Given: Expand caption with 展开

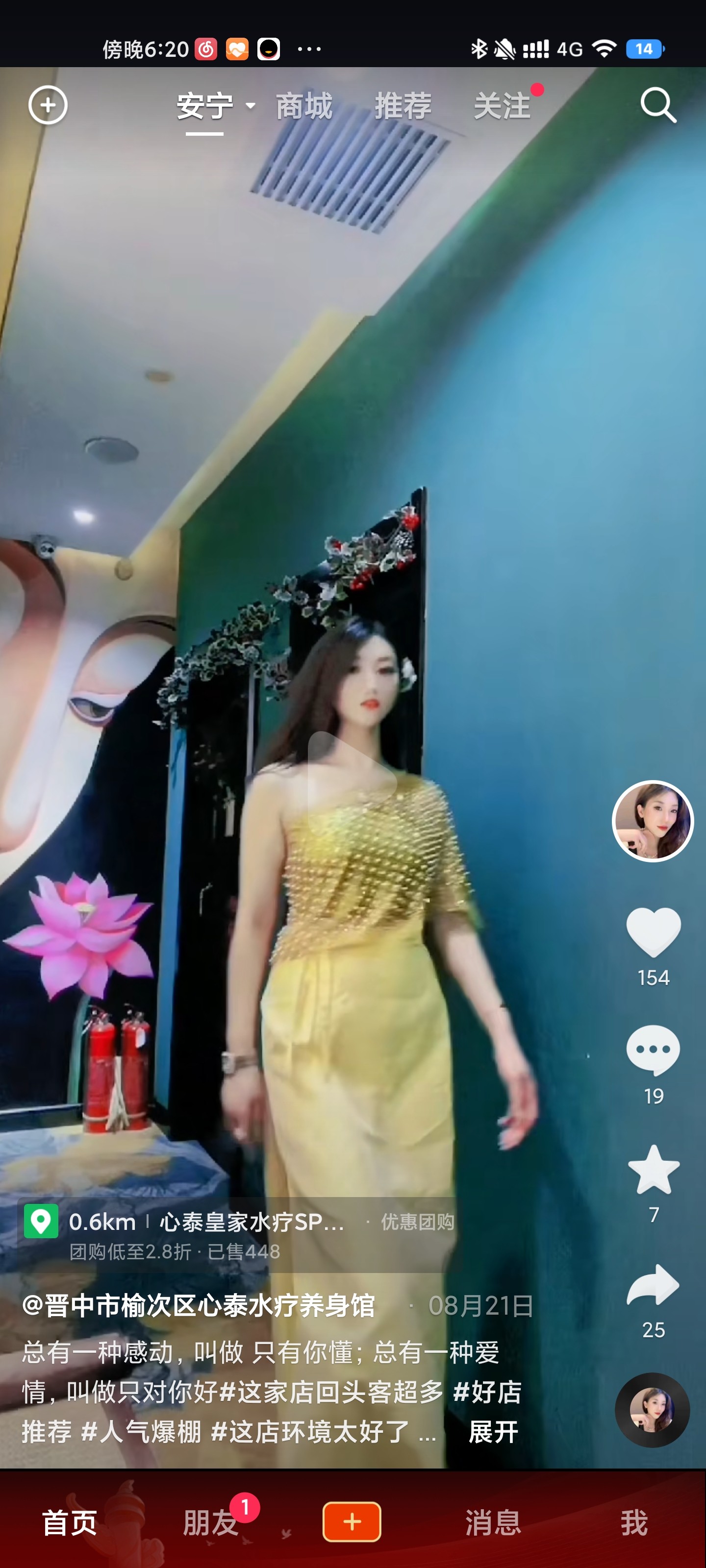Looking at the screenshot, I should [x=493, y=1432].
